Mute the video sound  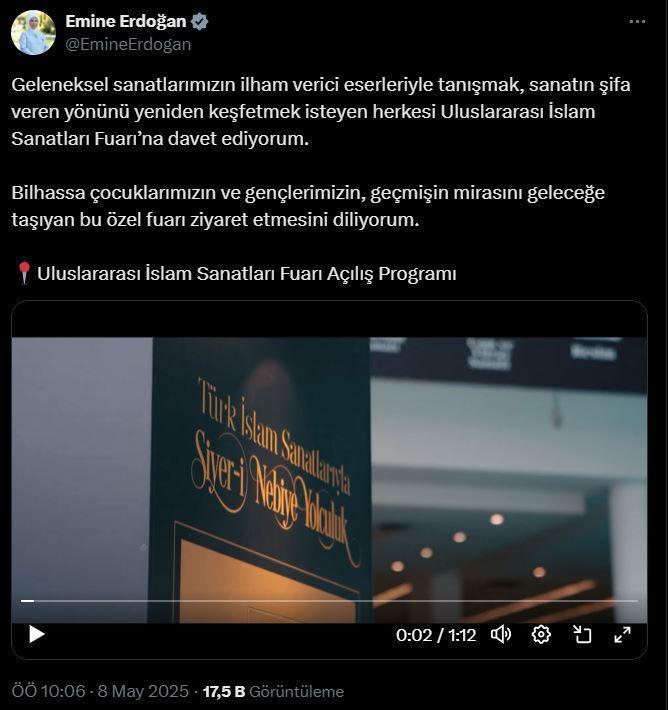[x=501, y=634]
